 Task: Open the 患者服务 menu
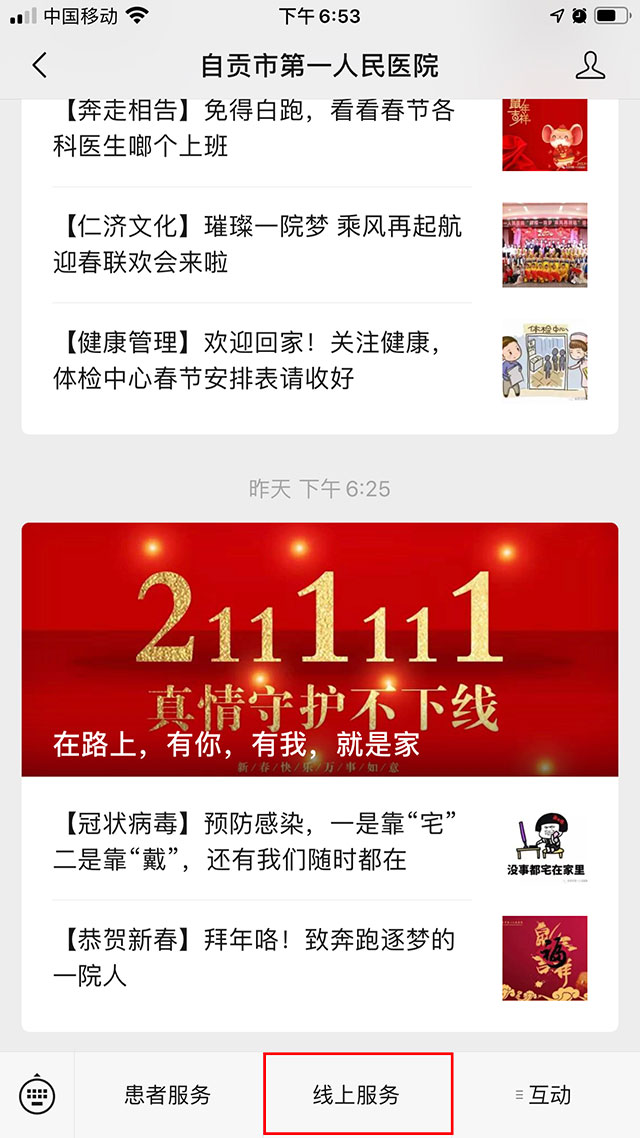[x=168, y=1095]
